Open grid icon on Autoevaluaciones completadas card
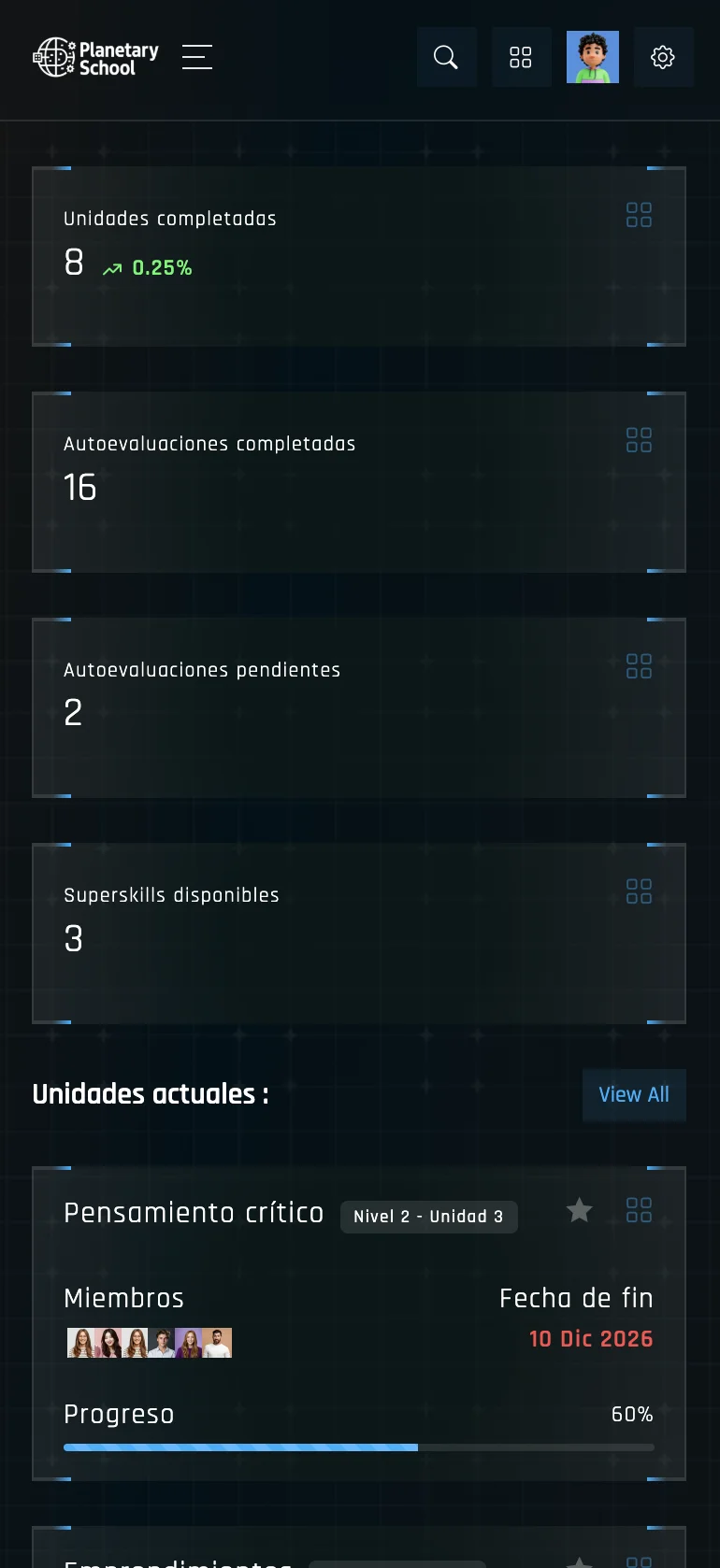Screen dimensions: 720x1568 [x=639, y=440]
